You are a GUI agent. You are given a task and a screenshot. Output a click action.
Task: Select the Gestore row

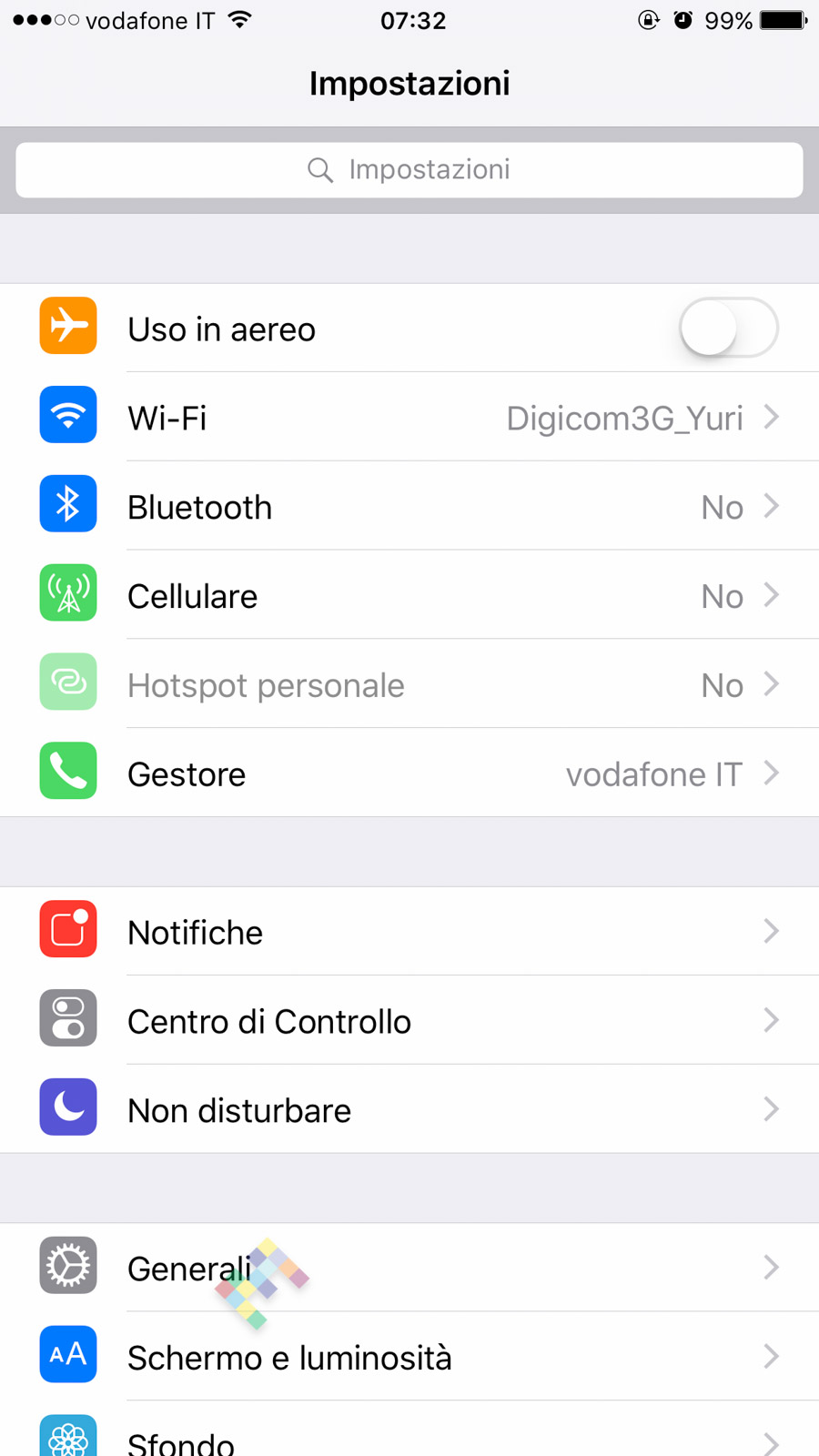click(409, 774)
